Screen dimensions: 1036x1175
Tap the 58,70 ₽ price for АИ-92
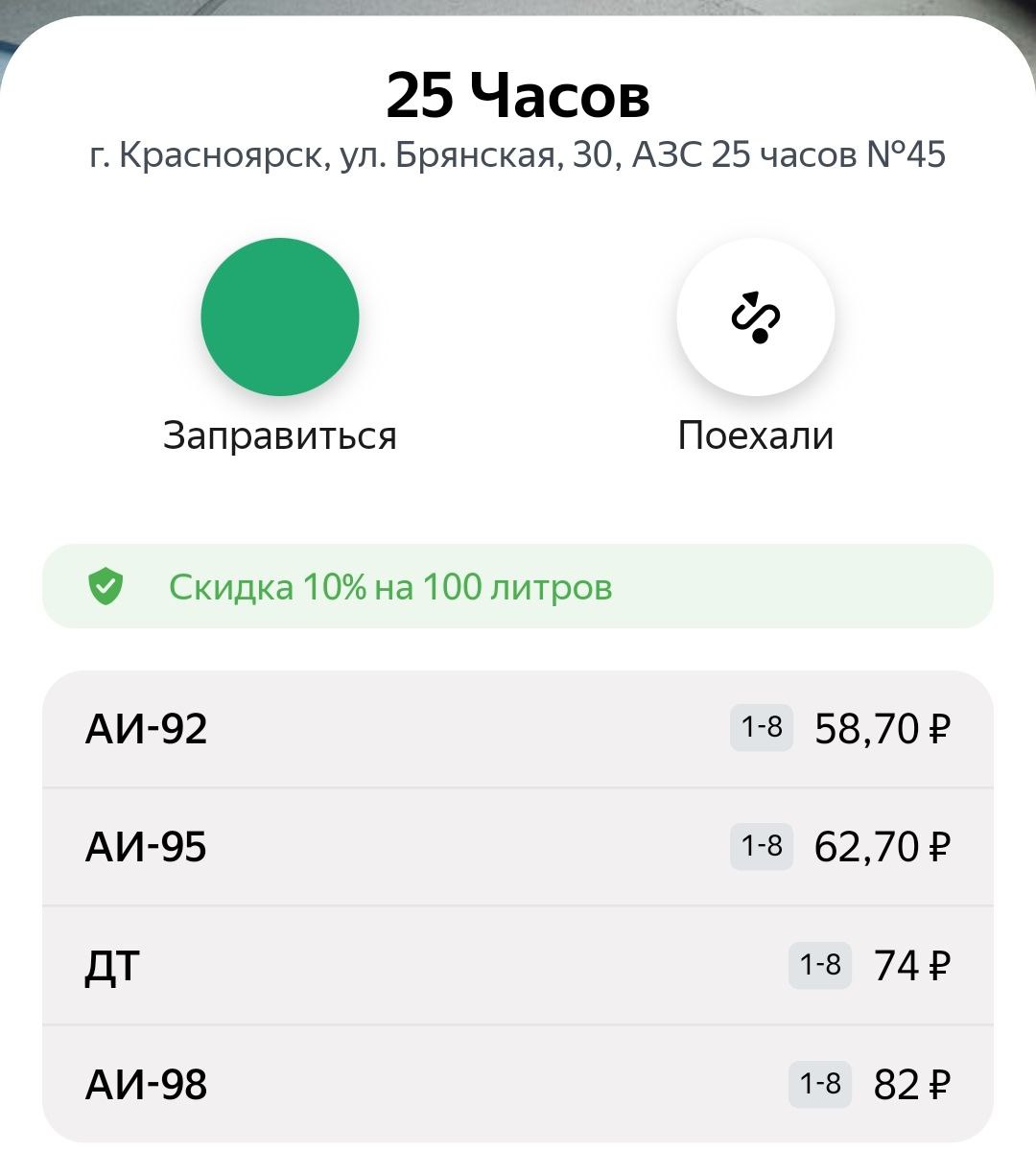[879, 729]
